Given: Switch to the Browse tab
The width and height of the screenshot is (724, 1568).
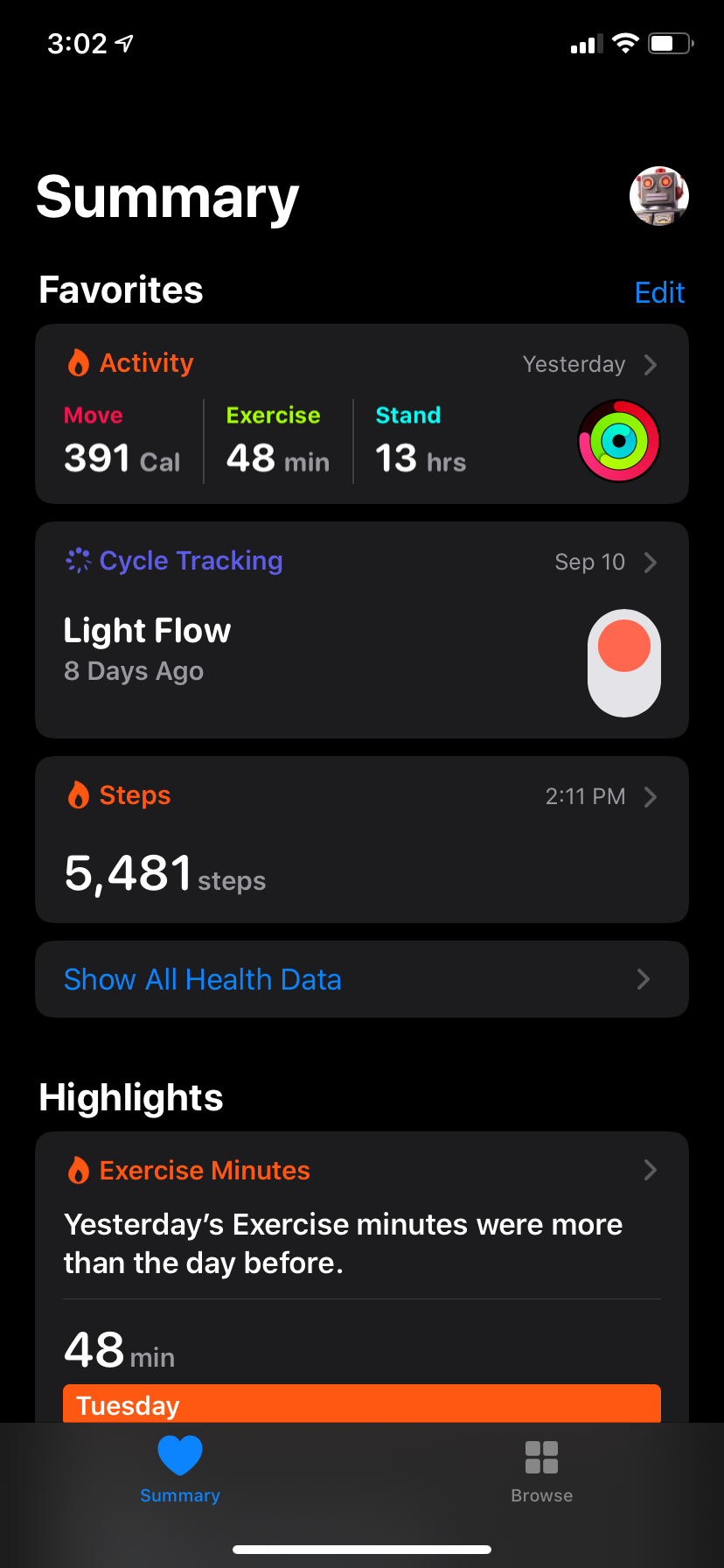Looking at the screenshot, I should (x=542, y=1472).
